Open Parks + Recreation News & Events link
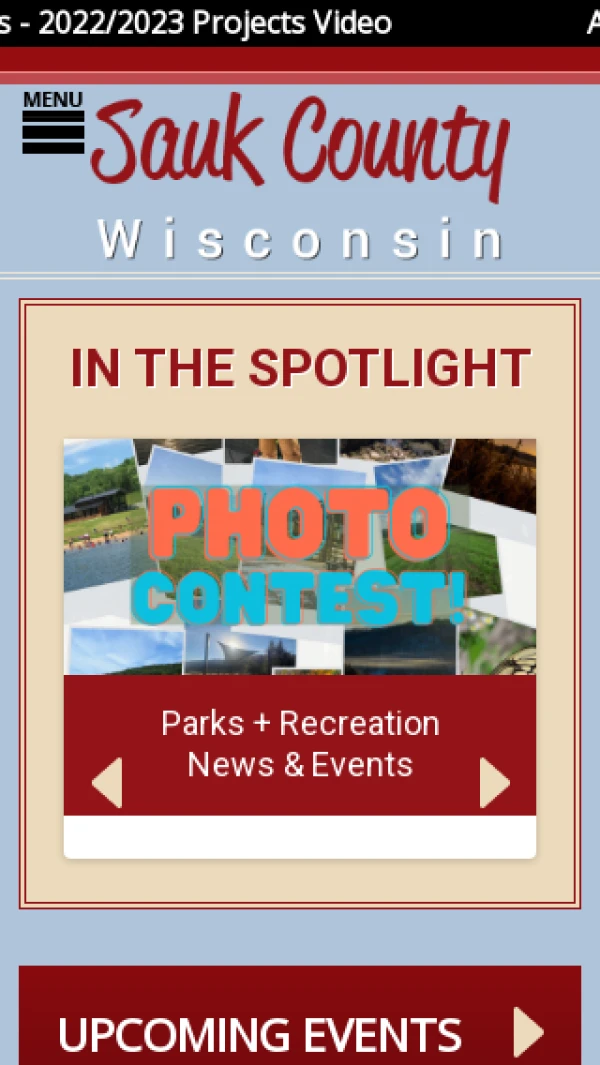Image resolution: width=600 pixels, height=1065 pixels. pos(300,744)
